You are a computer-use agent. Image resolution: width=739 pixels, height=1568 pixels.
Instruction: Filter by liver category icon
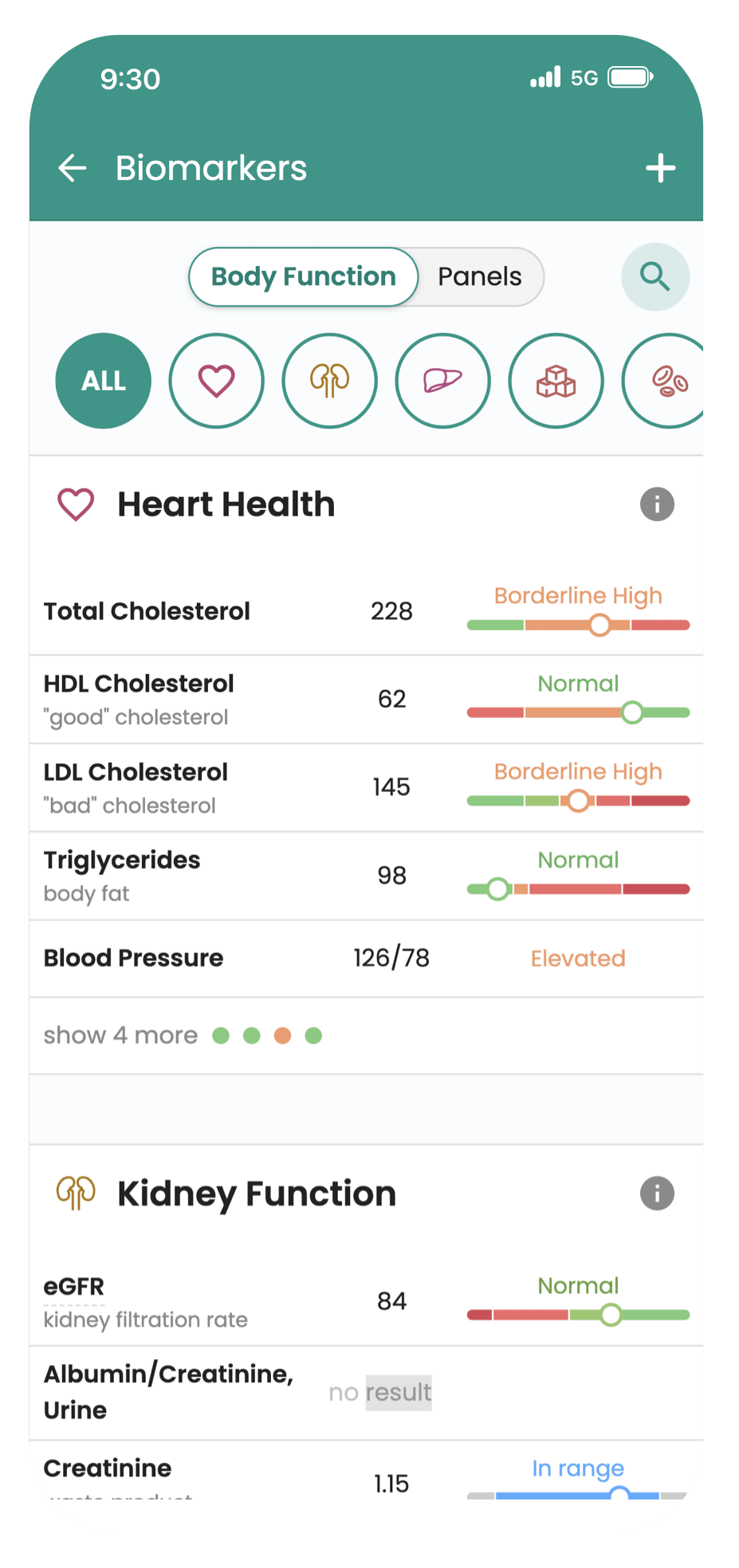click(442, 381)
